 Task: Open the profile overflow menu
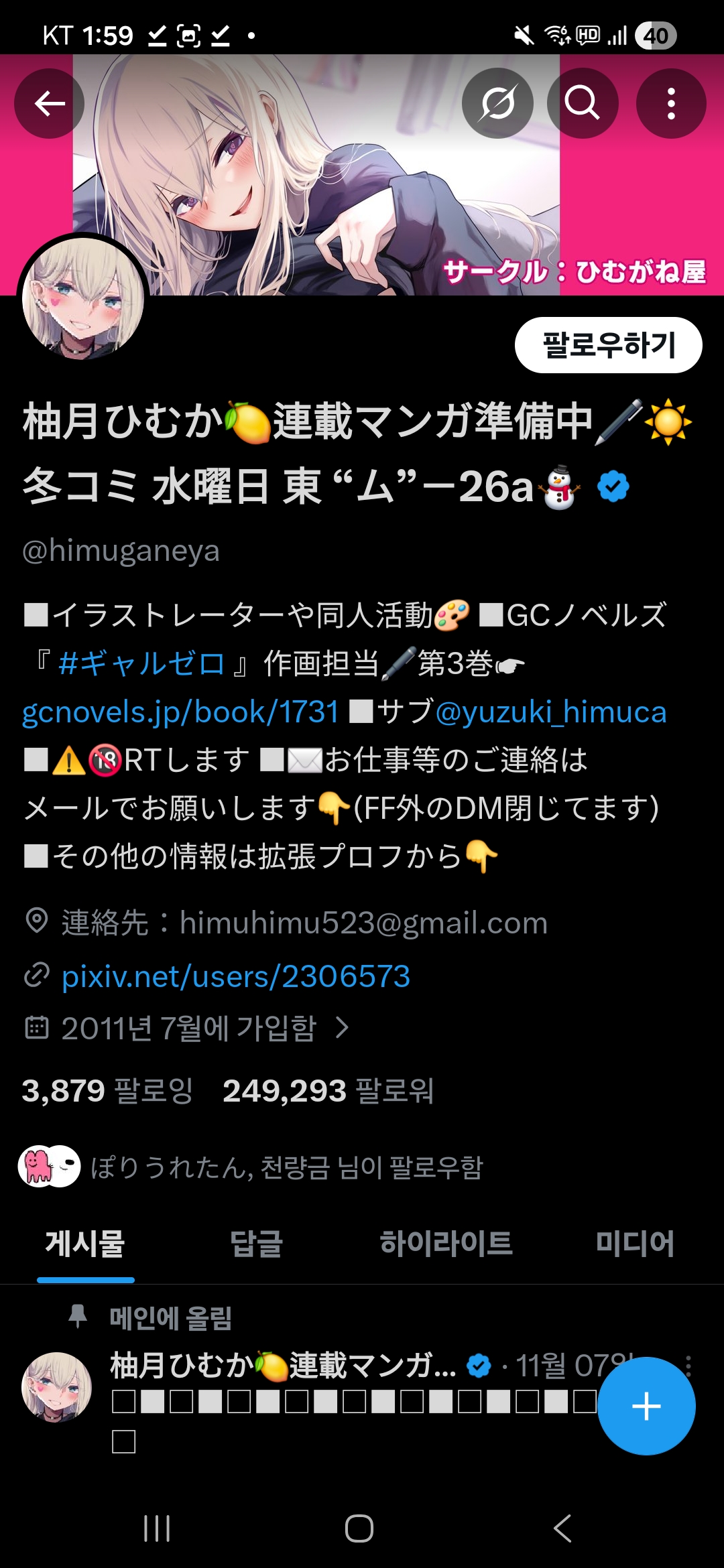[670, 103]
